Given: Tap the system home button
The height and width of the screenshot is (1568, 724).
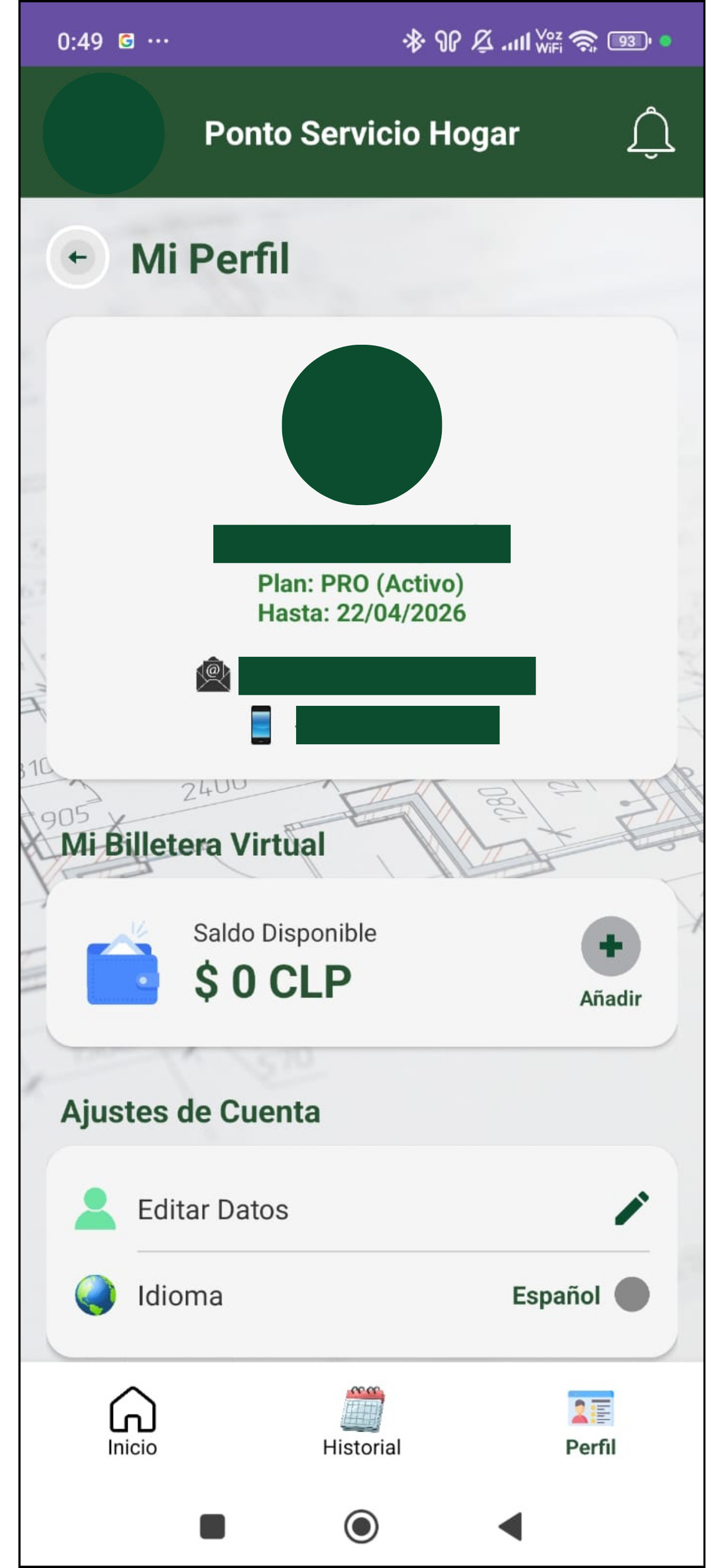Looking at the screenshot, I should [361, 1526].
